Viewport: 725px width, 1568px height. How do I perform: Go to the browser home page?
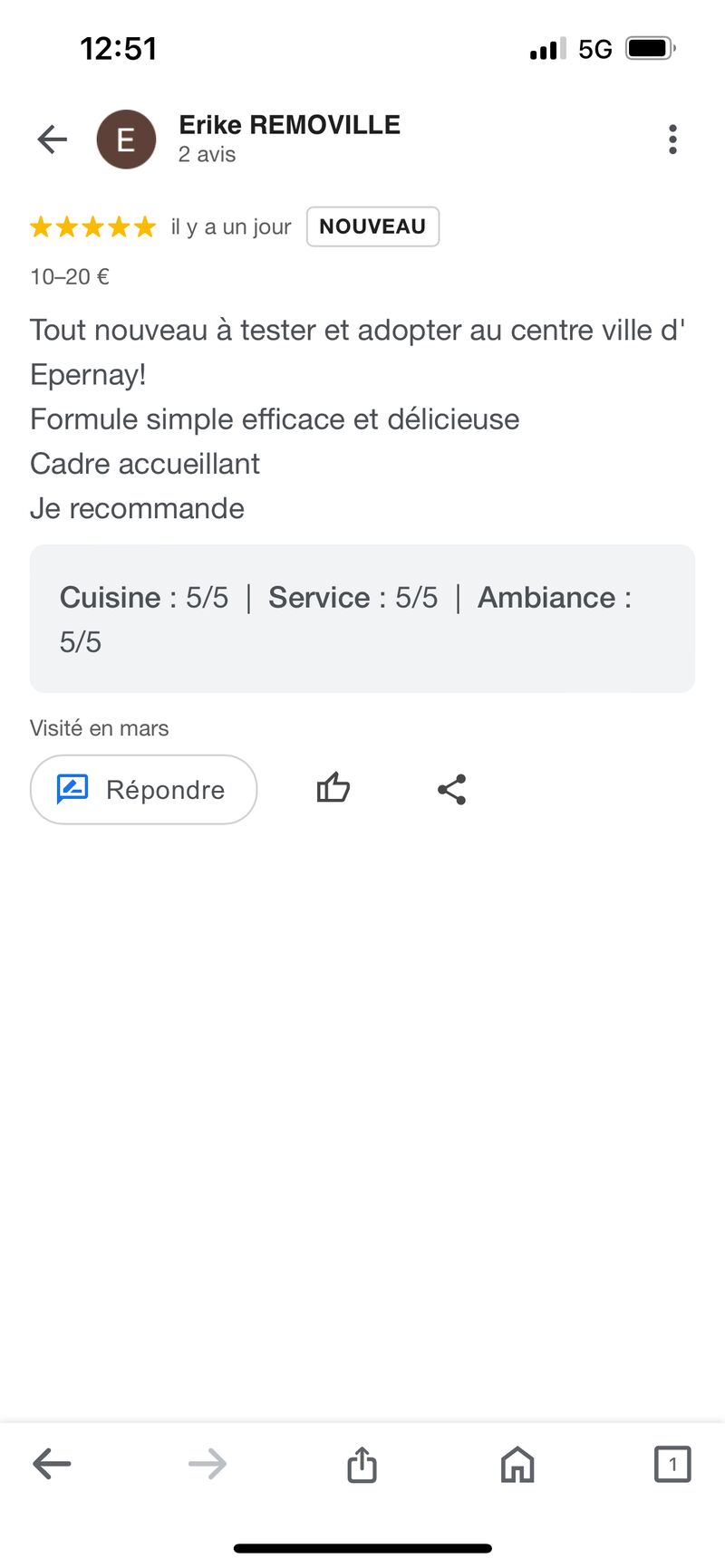[517, 1464]
